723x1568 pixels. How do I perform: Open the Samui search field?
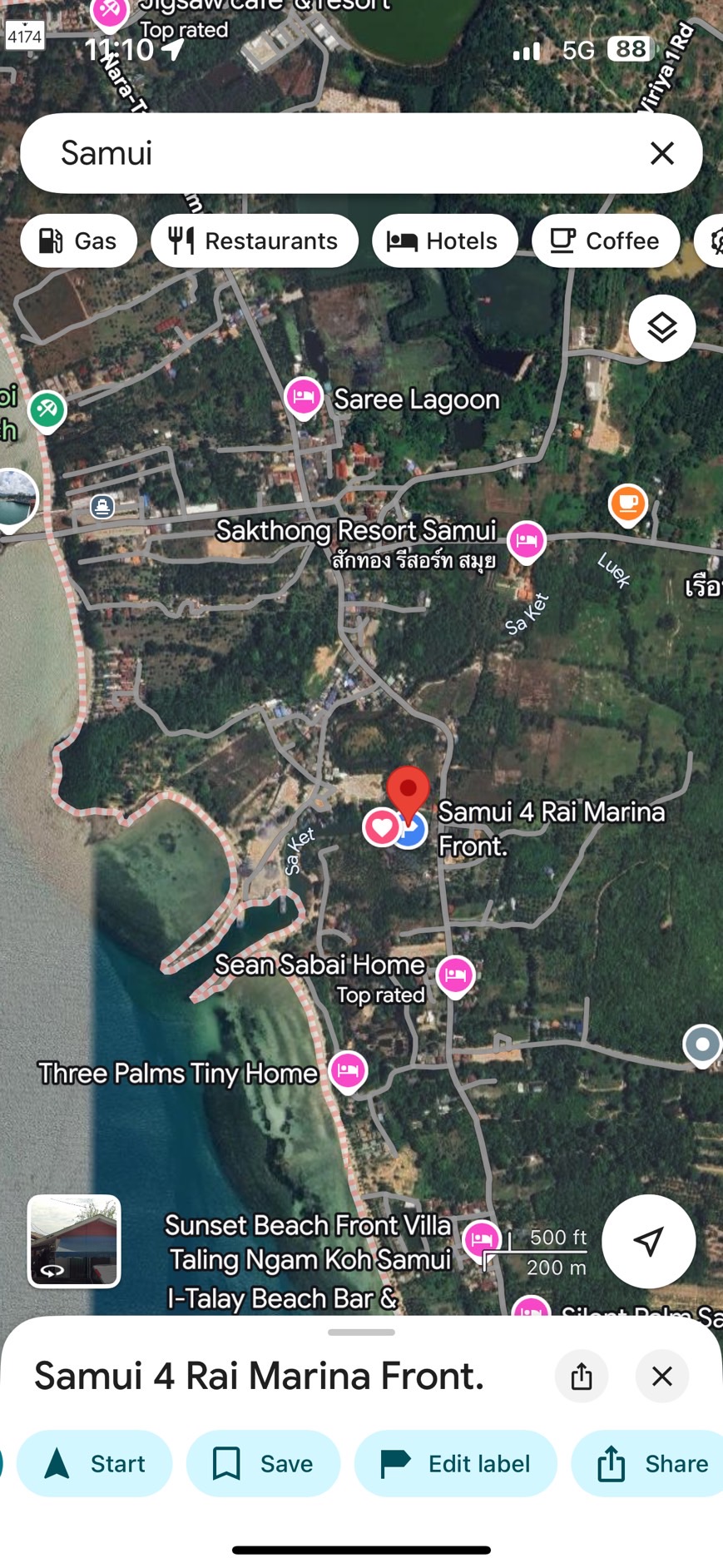(333, 153)
